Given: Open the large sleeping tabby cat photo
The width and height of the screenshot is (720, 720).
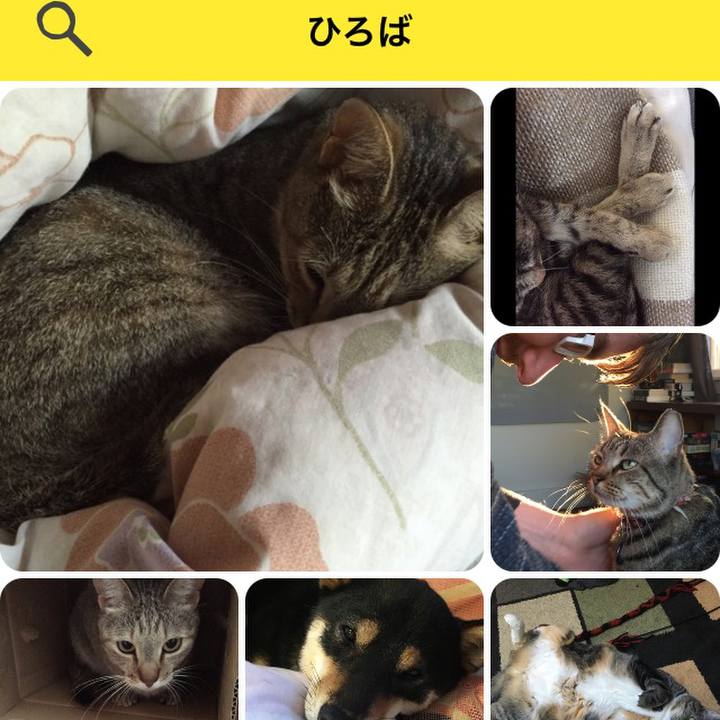Looking at the screenshot, I should 241,329.
